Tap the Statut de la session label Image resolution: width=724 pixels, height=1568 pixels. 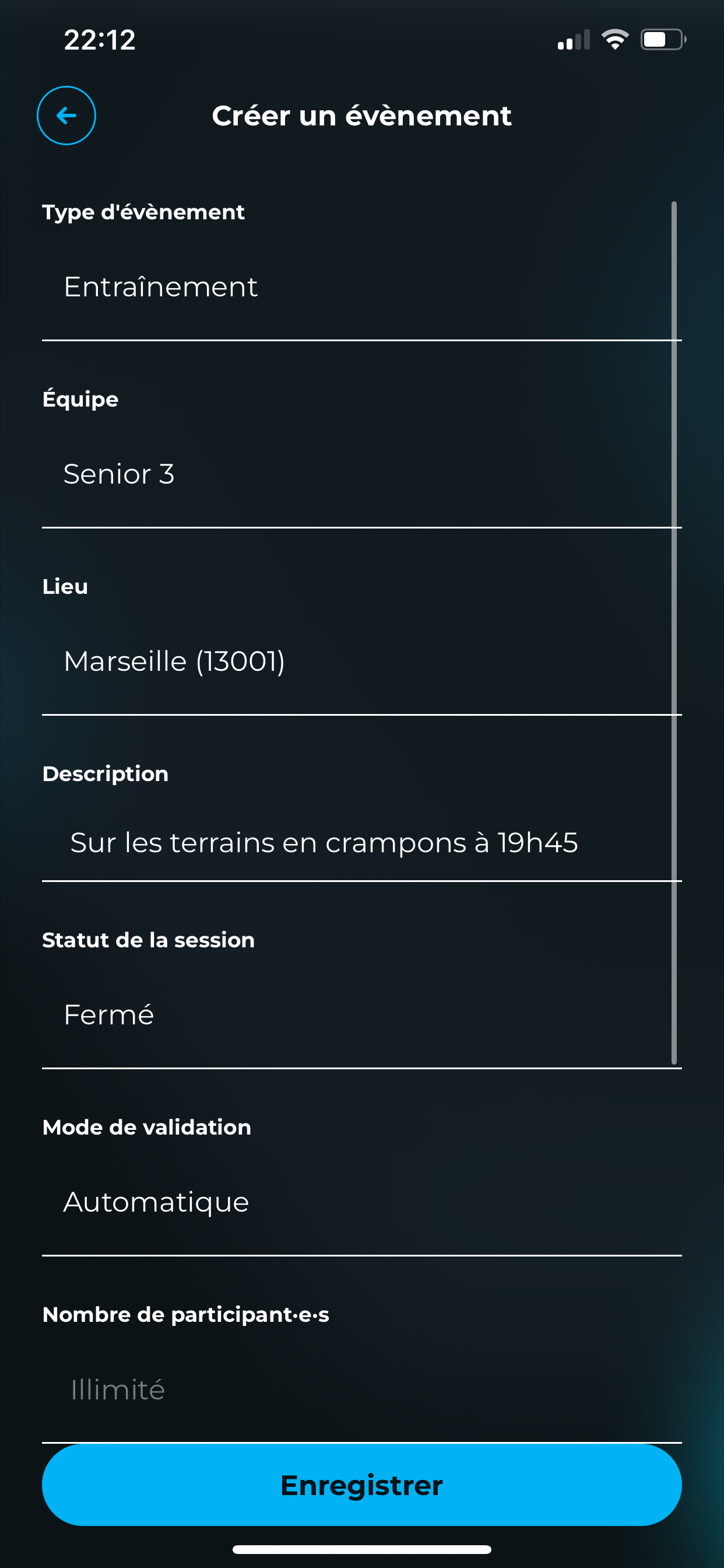pos(148,939)
